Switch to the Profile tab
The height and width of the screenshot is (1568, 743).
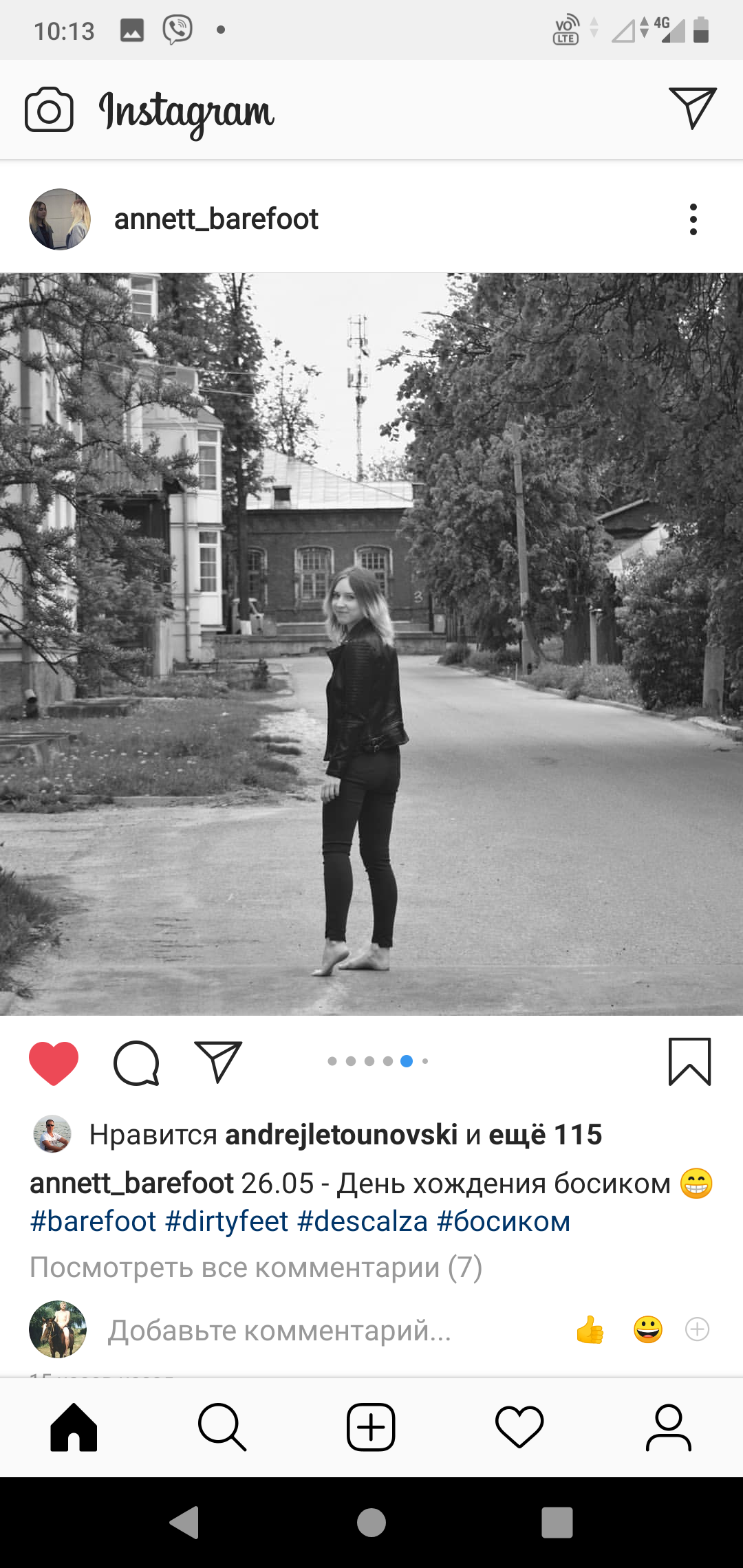tap(668, 1427)
